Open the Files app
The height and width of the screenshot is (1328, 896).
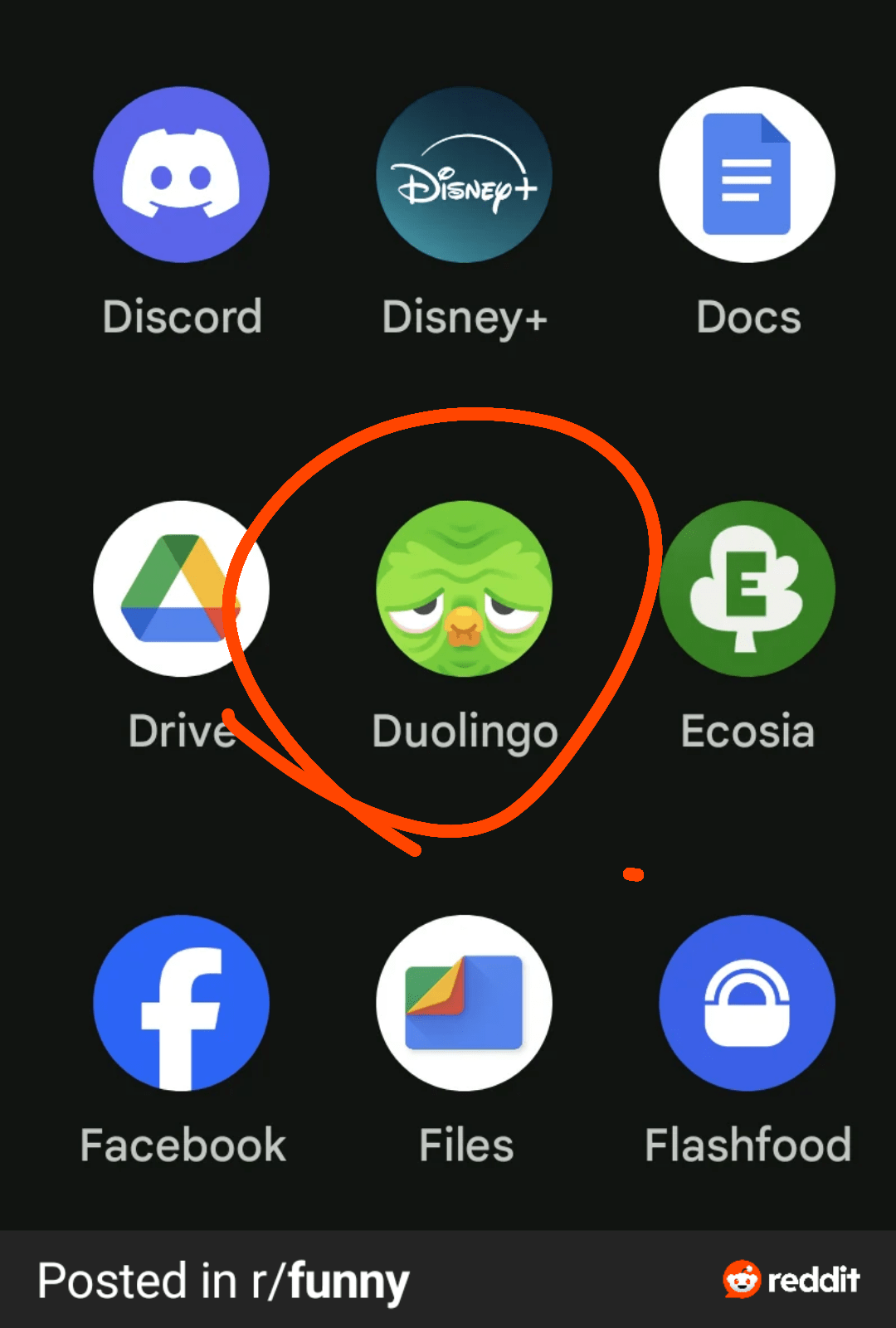[464, 1003]
